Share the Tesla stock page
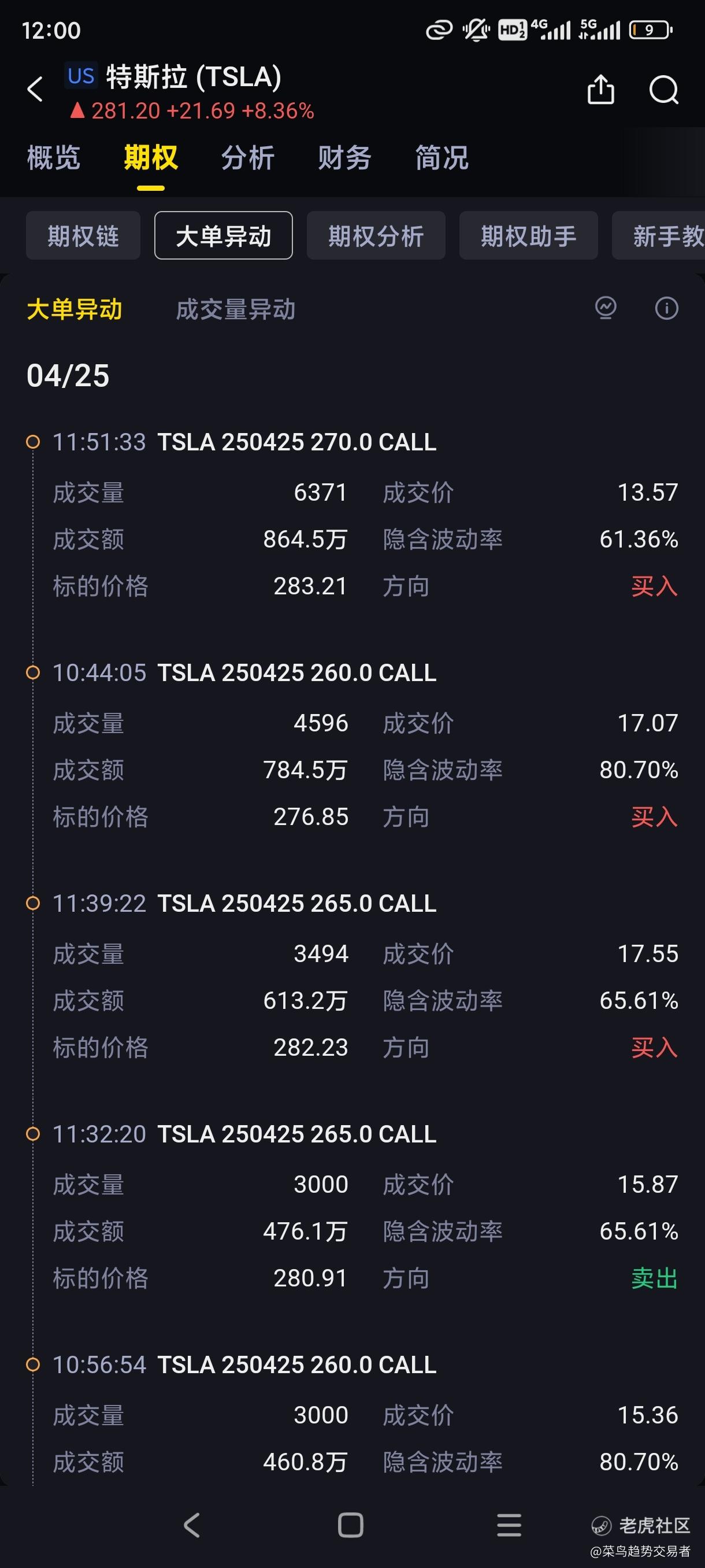 (x=600, y=90)
